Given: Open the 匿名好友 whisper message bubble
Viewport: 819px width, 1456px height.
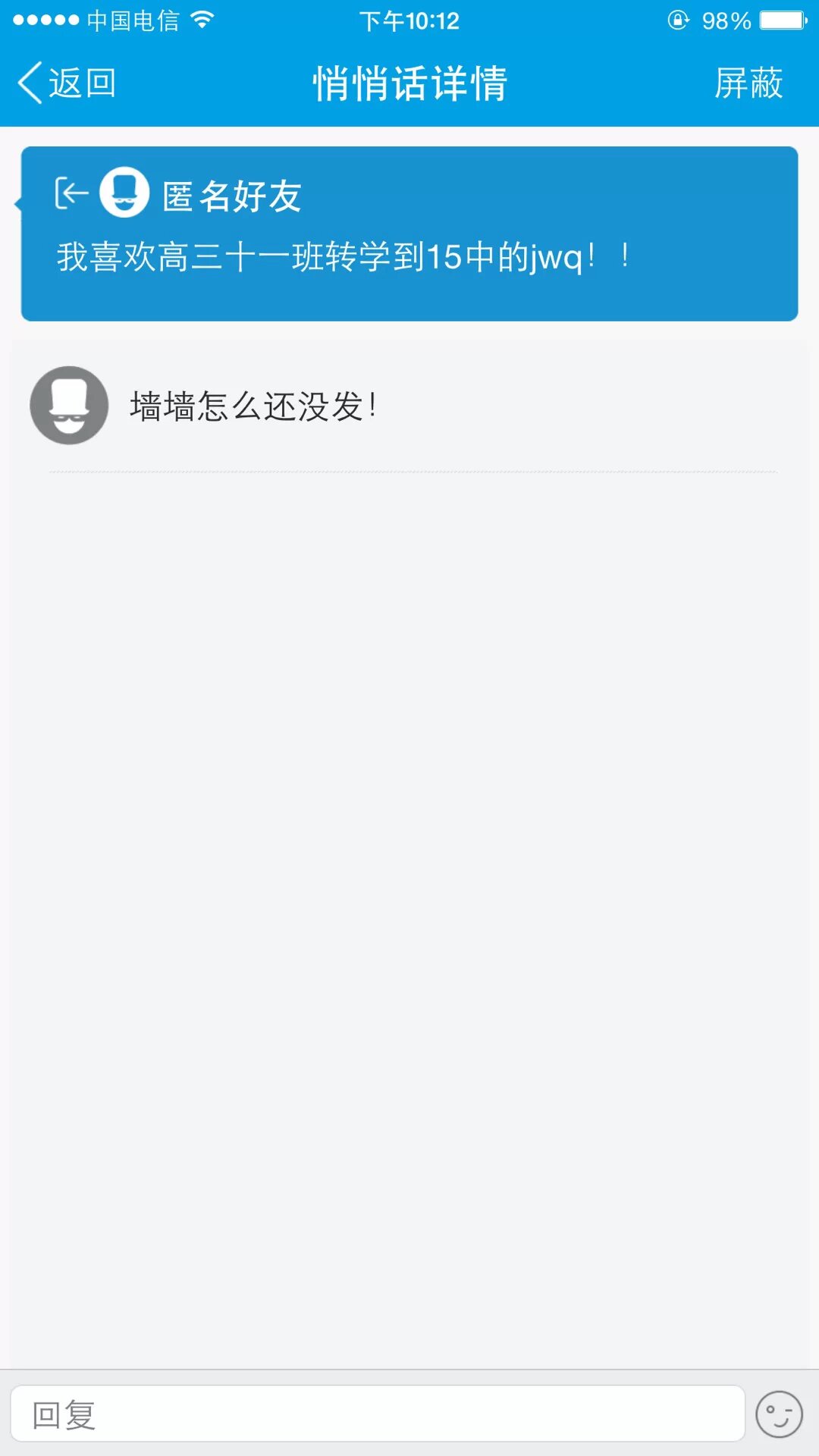Looking at the screenshot, I should point(409,234).
